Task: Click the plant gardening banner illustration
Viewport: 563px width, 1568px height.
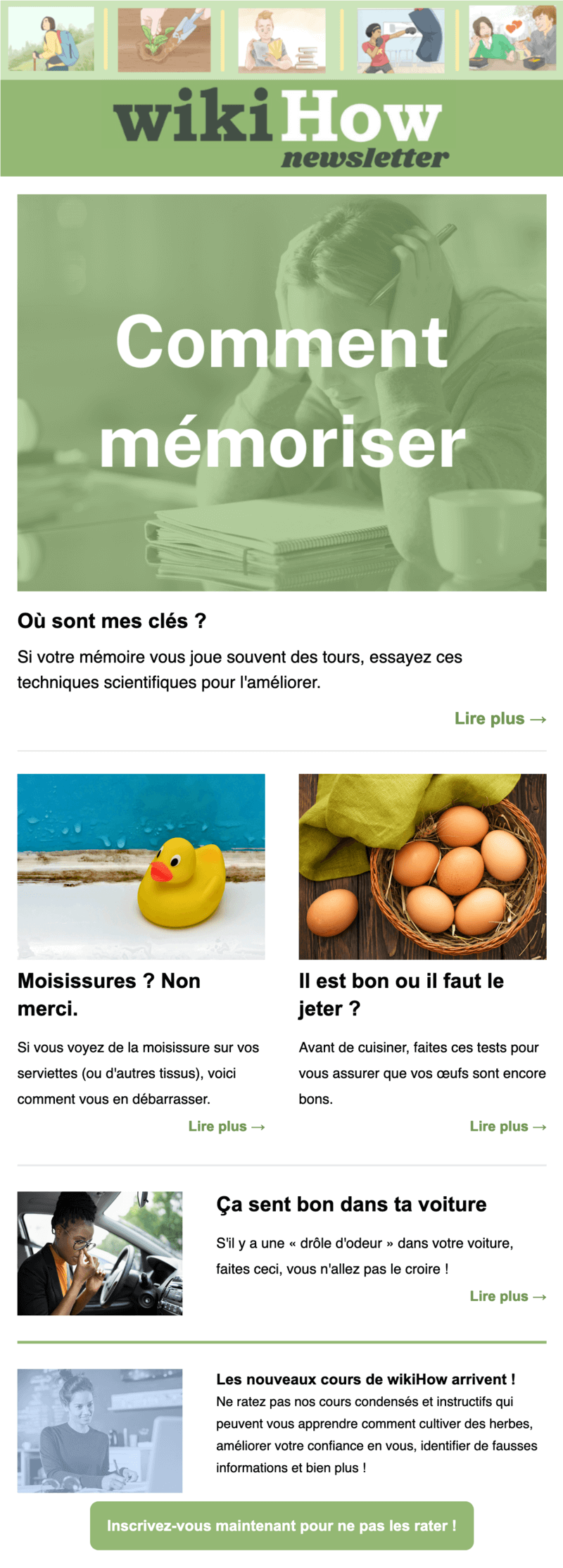Action: [166, 40]
